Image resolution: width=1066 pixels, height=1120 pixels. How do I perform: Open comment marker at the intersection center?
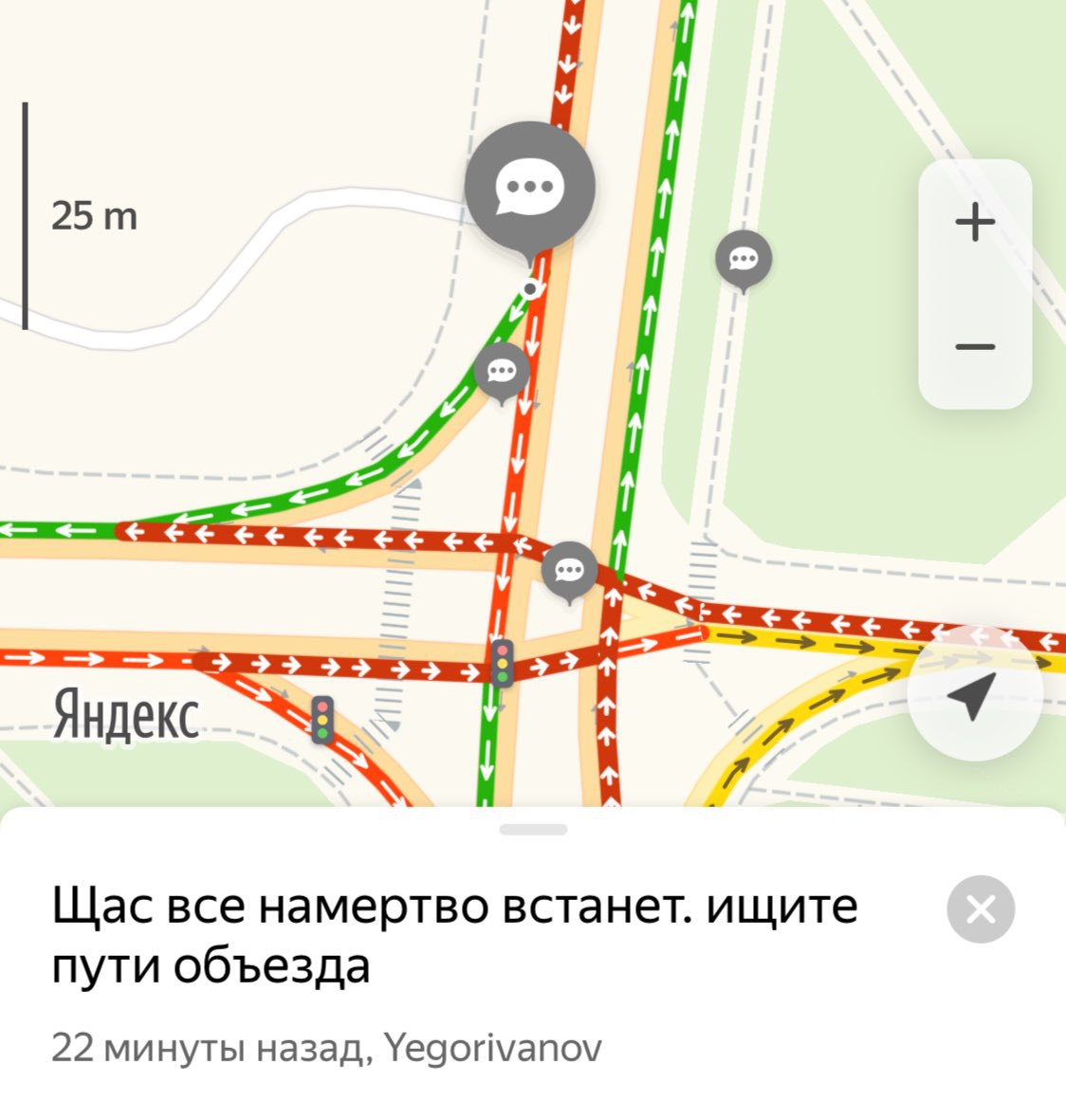(x=569, y=569)
